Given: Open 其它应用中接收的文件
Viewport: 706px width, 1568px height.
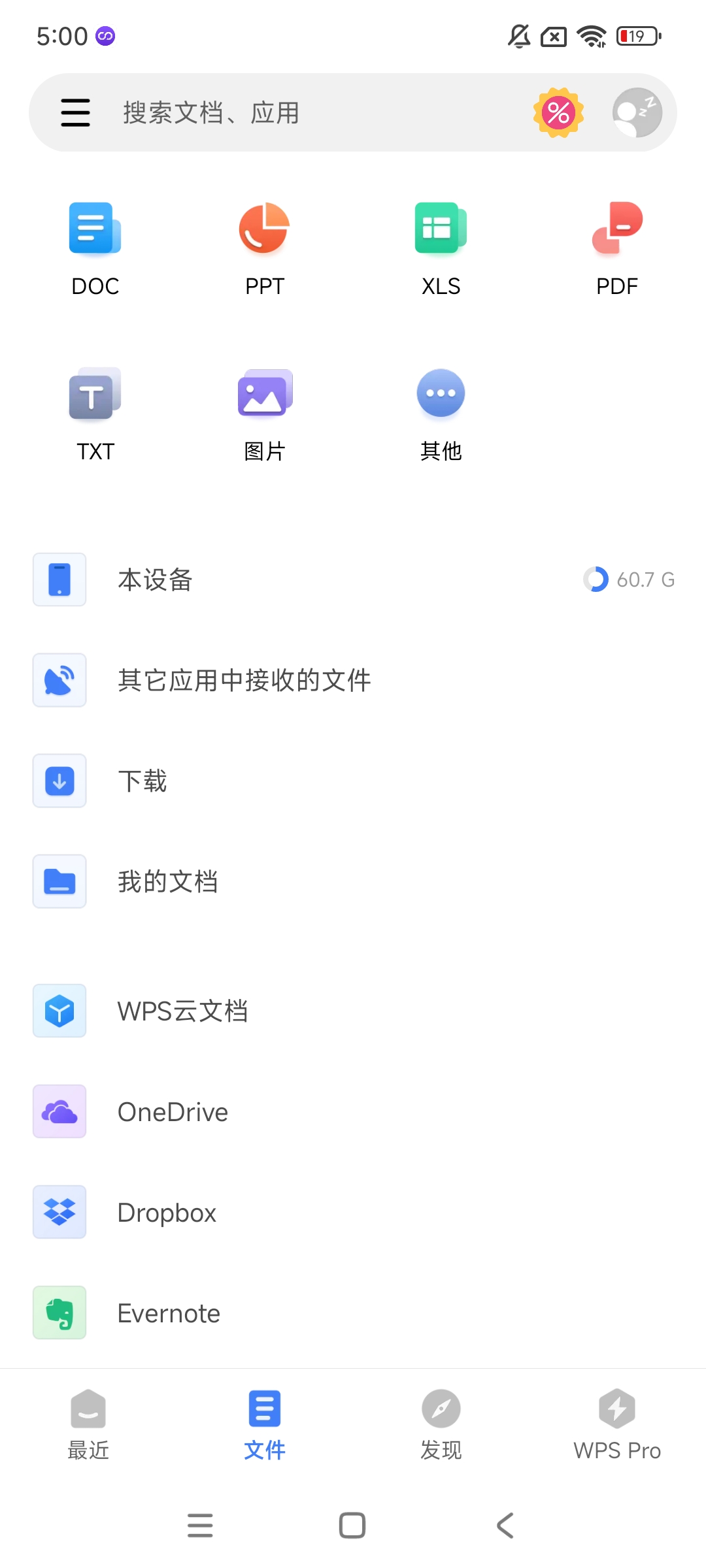Looking at the screenshot, I should [x=353, y=680].
